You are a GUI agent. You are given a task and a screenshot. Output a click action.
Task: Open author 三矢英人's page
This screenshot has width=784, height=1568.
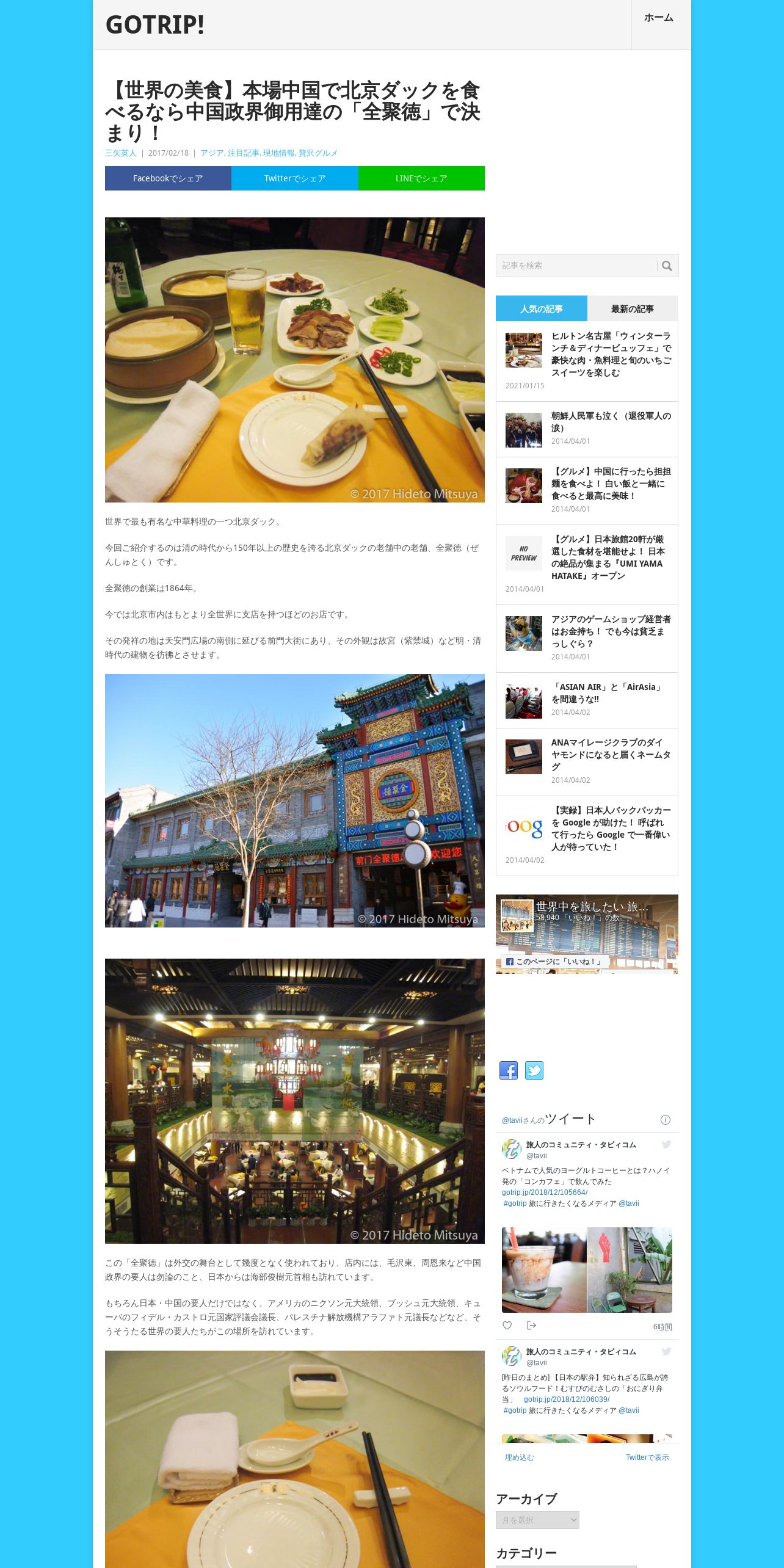[x=121, y=153]
